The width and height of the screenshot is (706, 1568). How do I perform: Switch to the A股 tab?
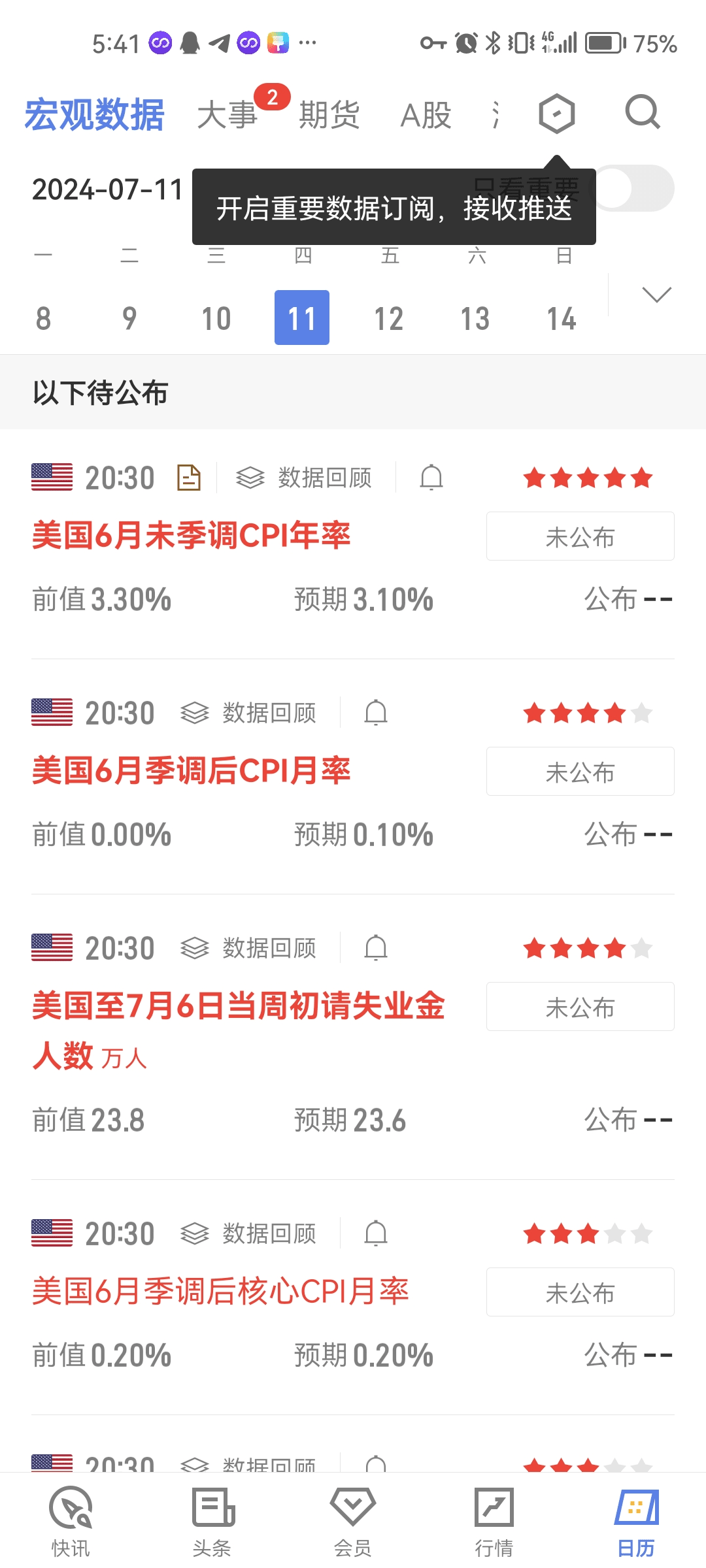click(x=426, y=115)
